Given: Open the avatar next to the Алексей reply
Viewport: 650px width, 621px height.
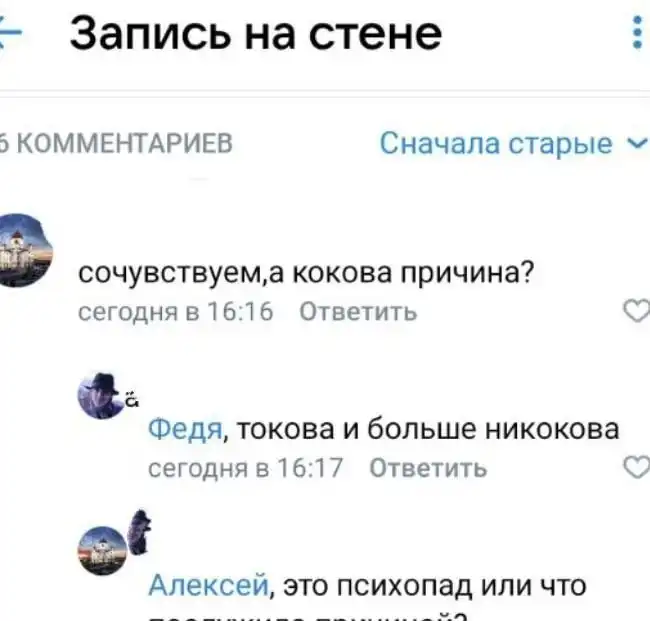Looking at the screenshot, I should tap(103, 549).
